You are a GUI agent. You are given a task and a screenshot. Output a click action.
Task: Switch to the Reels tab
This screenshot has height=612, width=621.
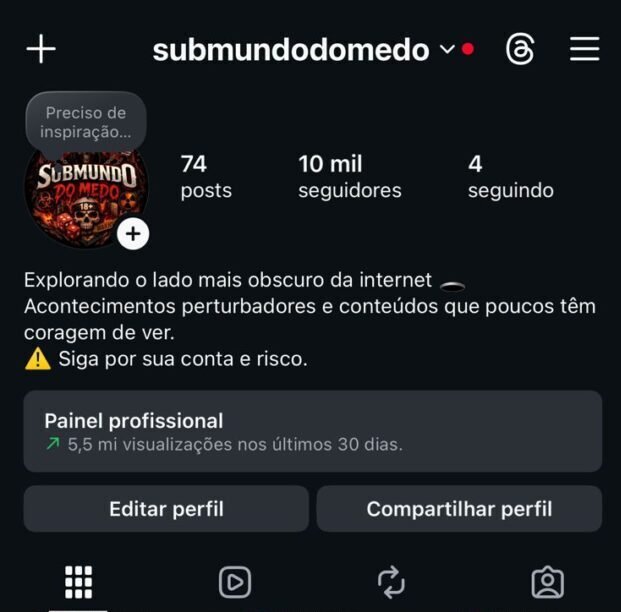[234, 582]
